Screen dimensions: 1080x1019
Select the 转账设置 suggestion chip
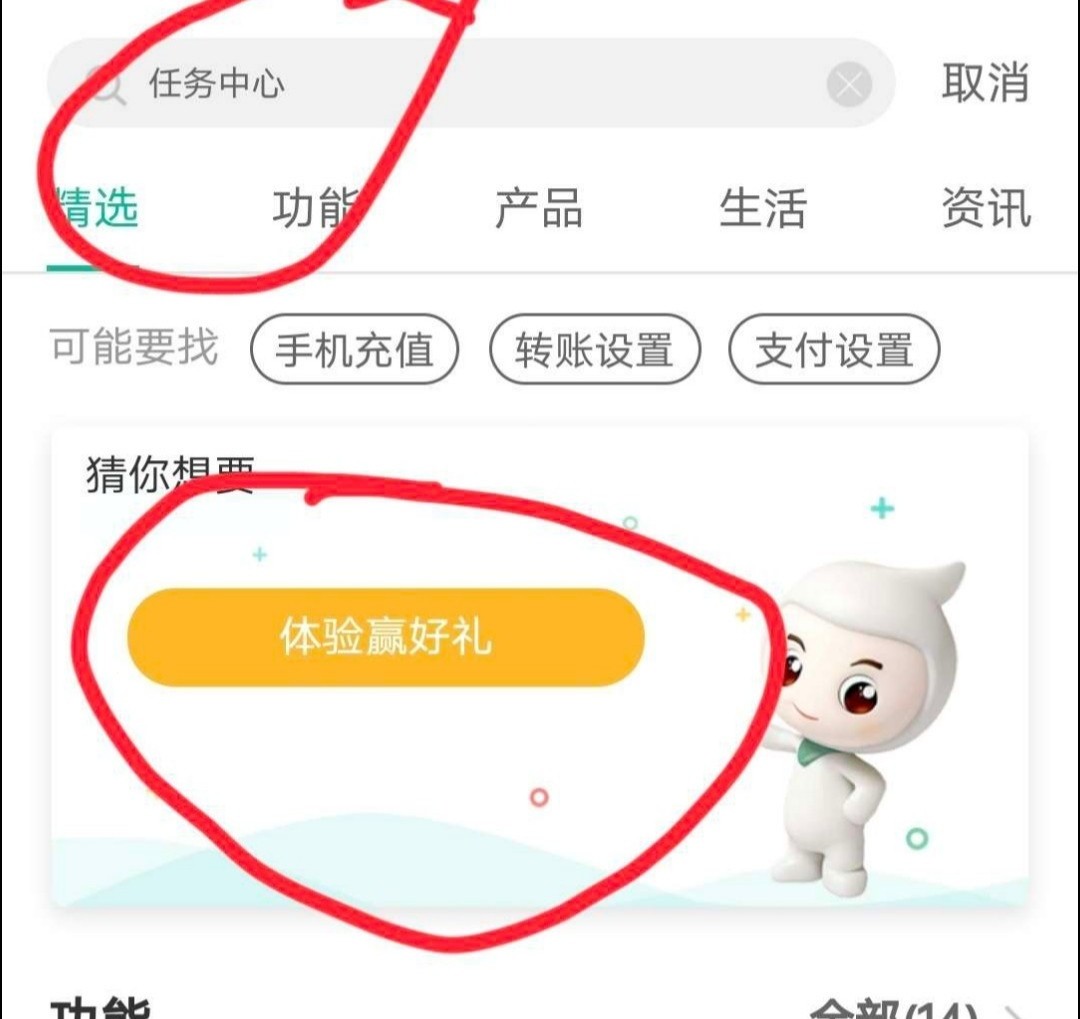(x=595, y=350)
